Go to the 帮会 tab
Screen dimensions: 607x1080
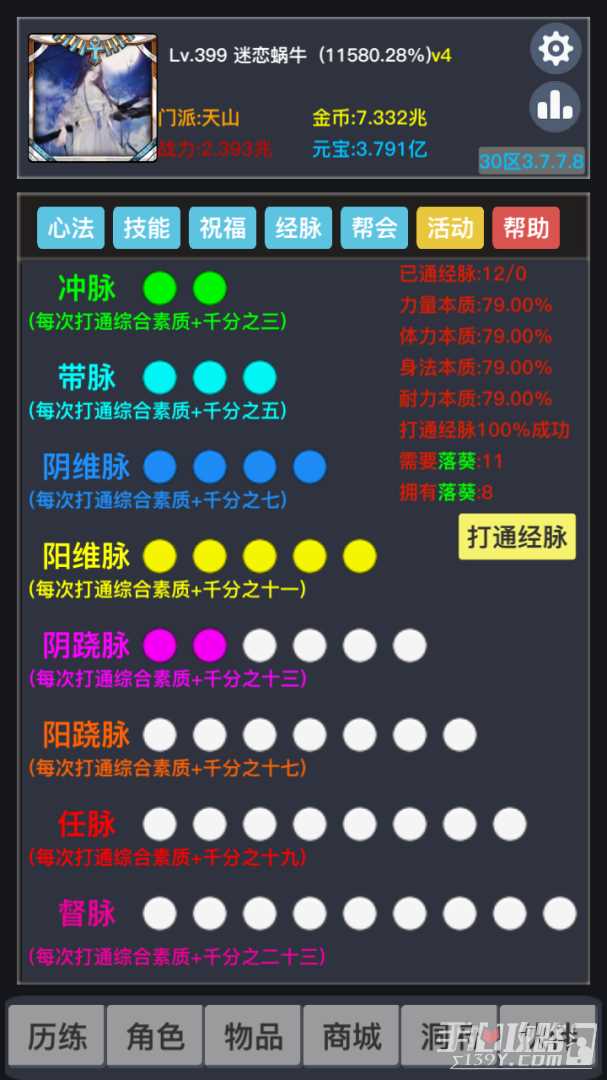click(x=374, y=228)
